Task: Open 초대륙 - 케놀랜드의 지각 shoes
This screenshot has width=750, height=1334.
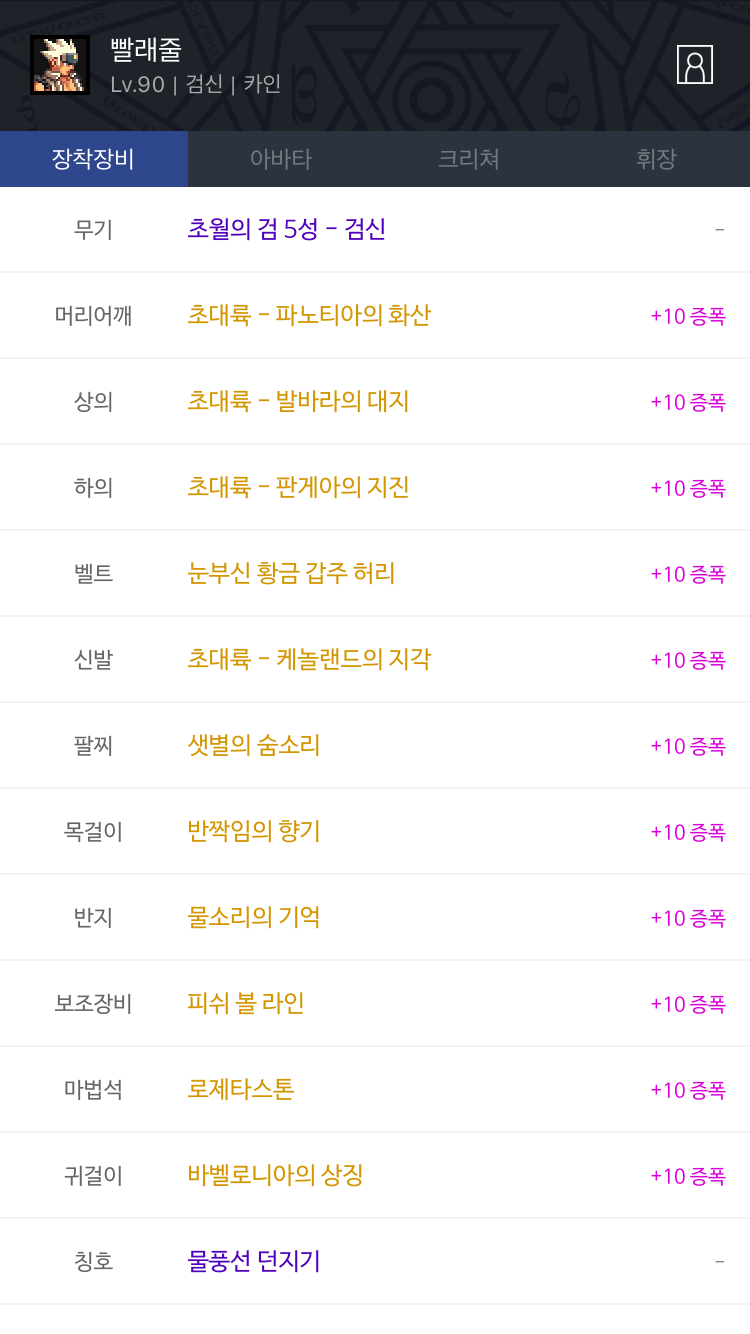Action: click(309, 660)
